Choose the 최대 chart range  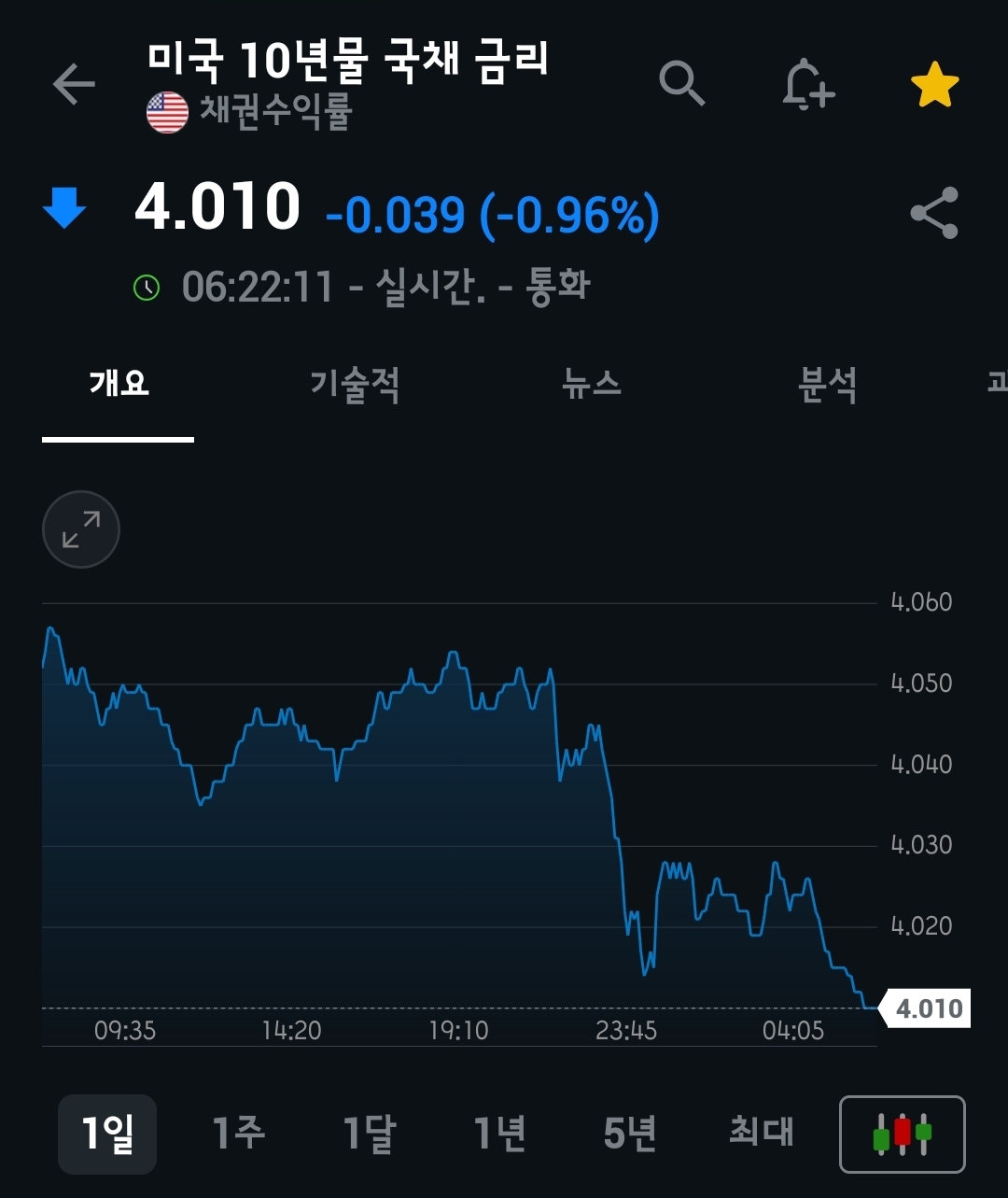click(761, 1134)
